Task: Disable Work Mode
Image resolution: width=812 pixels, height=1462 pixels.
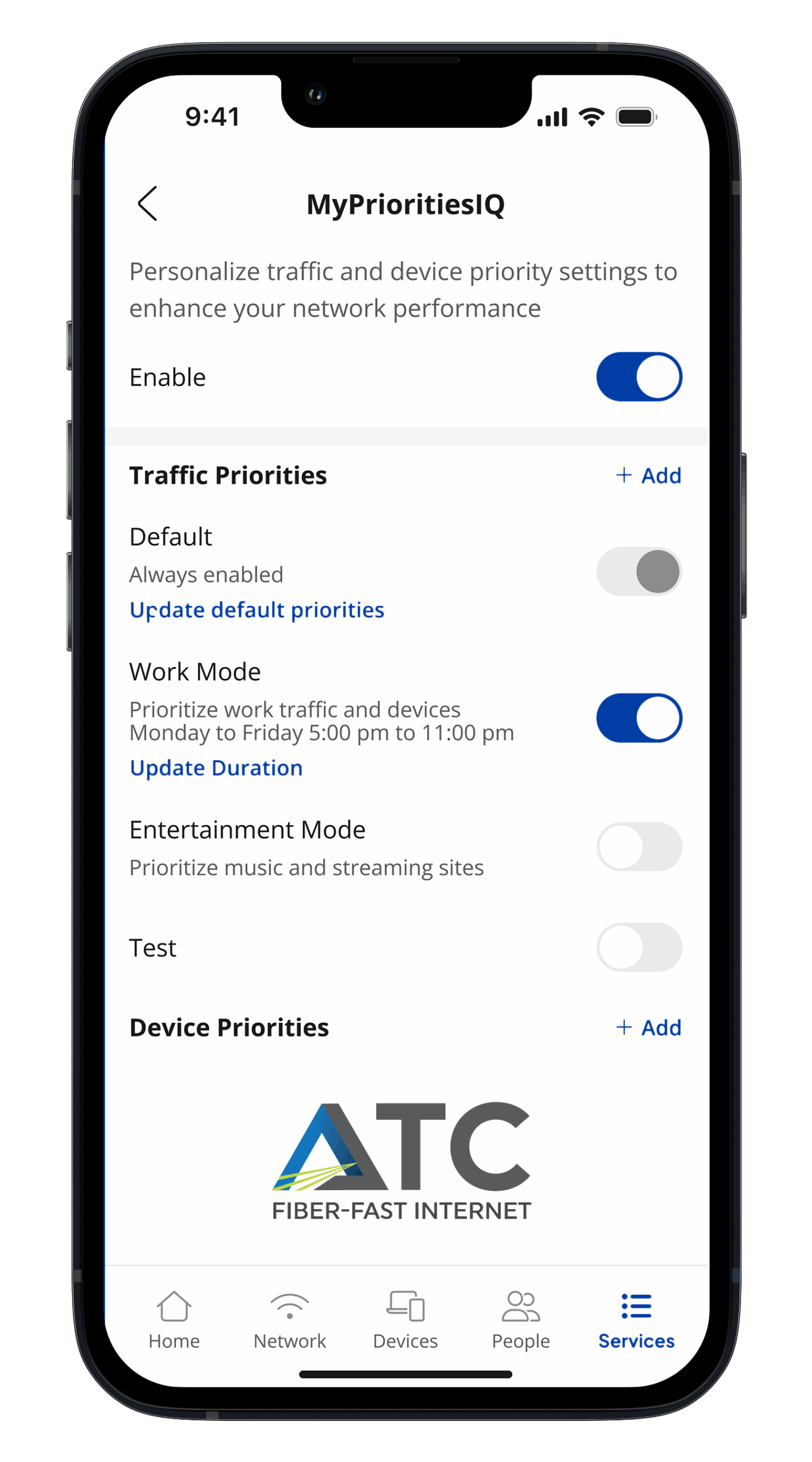Action: pyautogui.click(x=638, y=718)
